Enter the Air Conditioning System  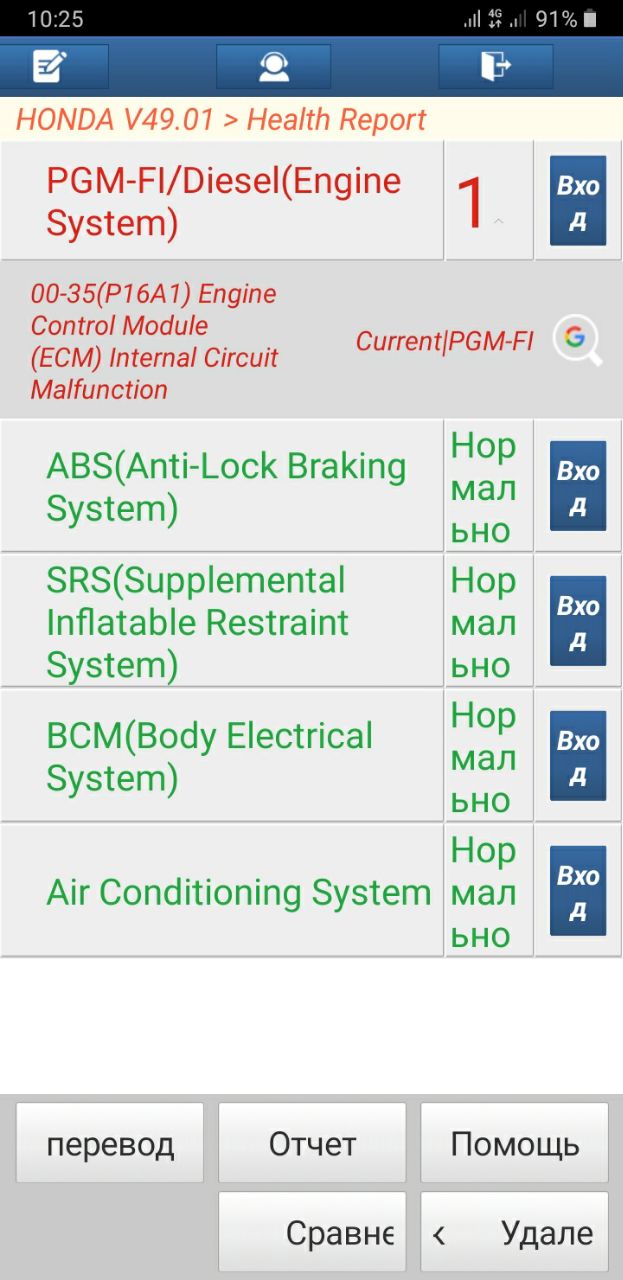(x=577, y=891)
